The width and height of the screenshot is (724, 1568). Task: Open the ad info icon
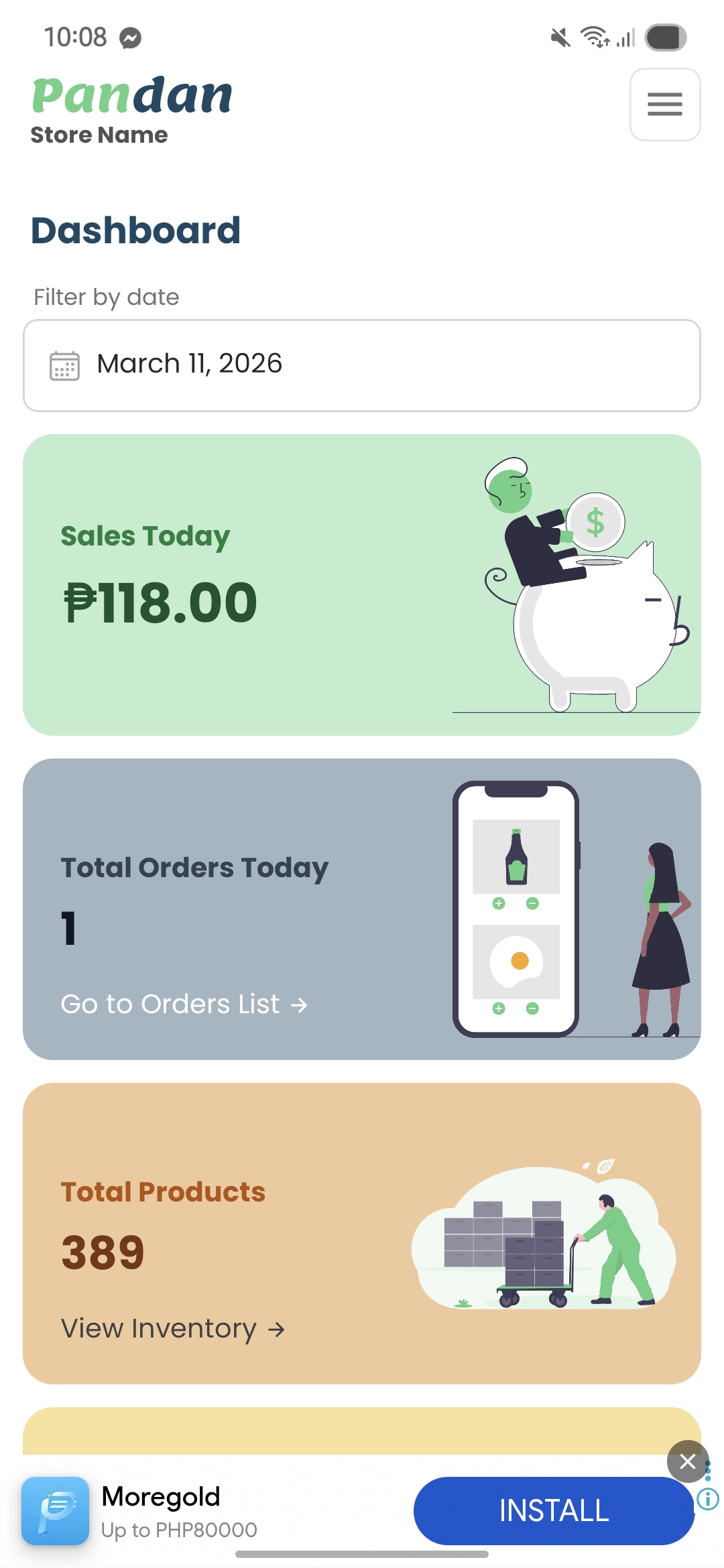[x=709, y=1499]
